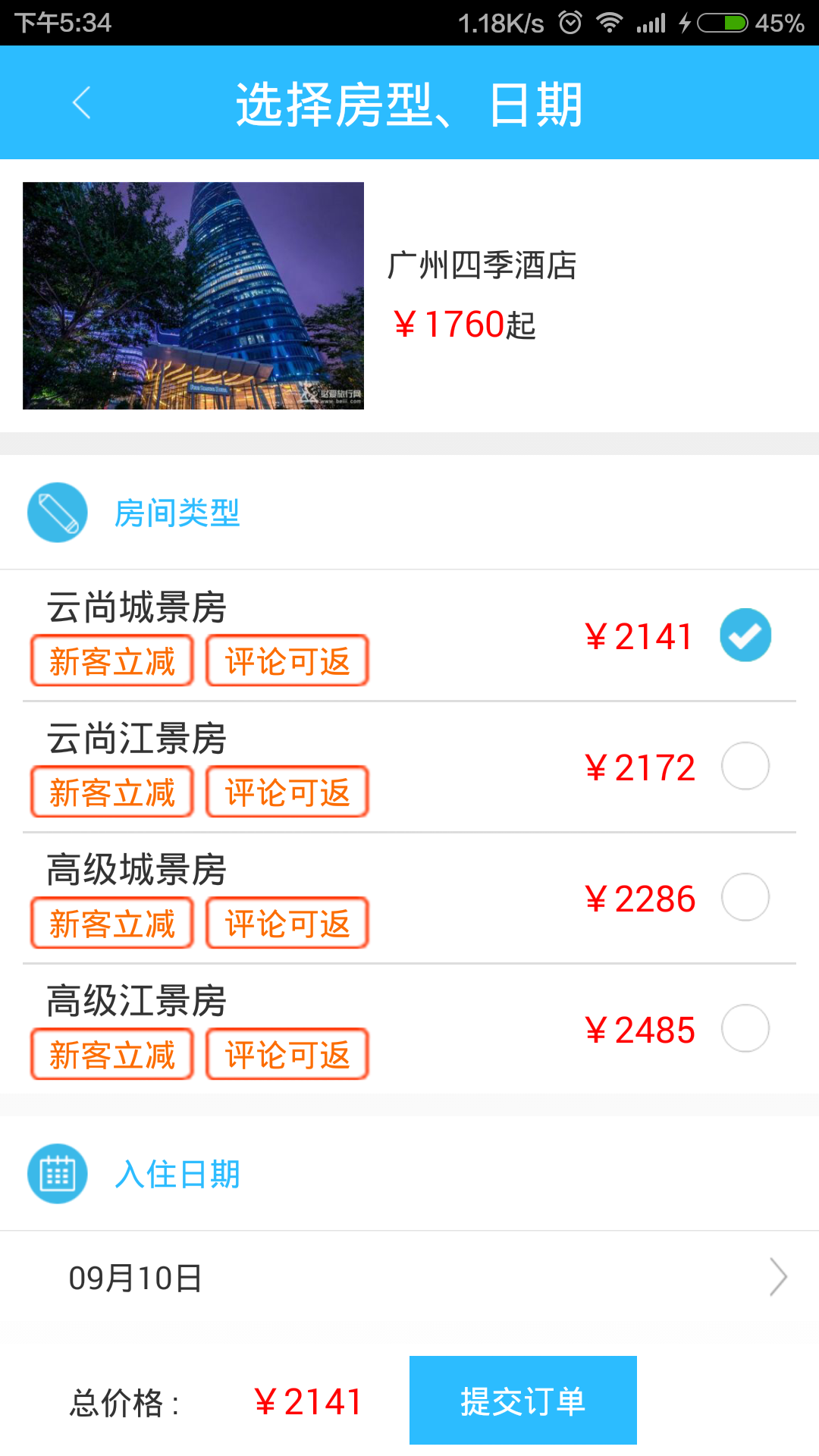The height and width of the screenshot is (1456, 819).
Task: Click the pencil icon beside 房间类型
Action: [57, 512]
